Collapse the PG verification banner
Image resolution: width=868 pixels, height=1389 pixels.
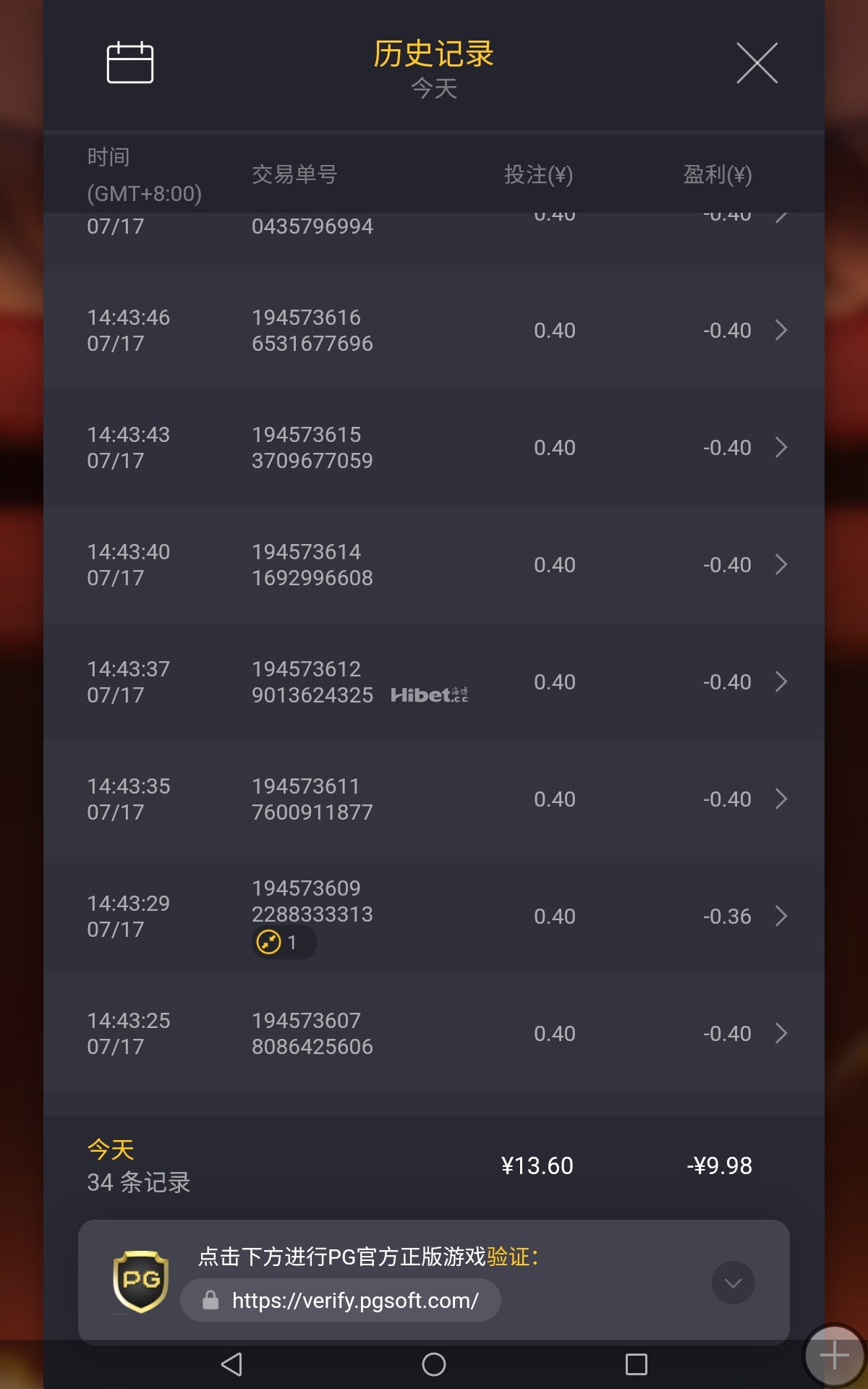pyautogui.click(x=733, y=1283)
